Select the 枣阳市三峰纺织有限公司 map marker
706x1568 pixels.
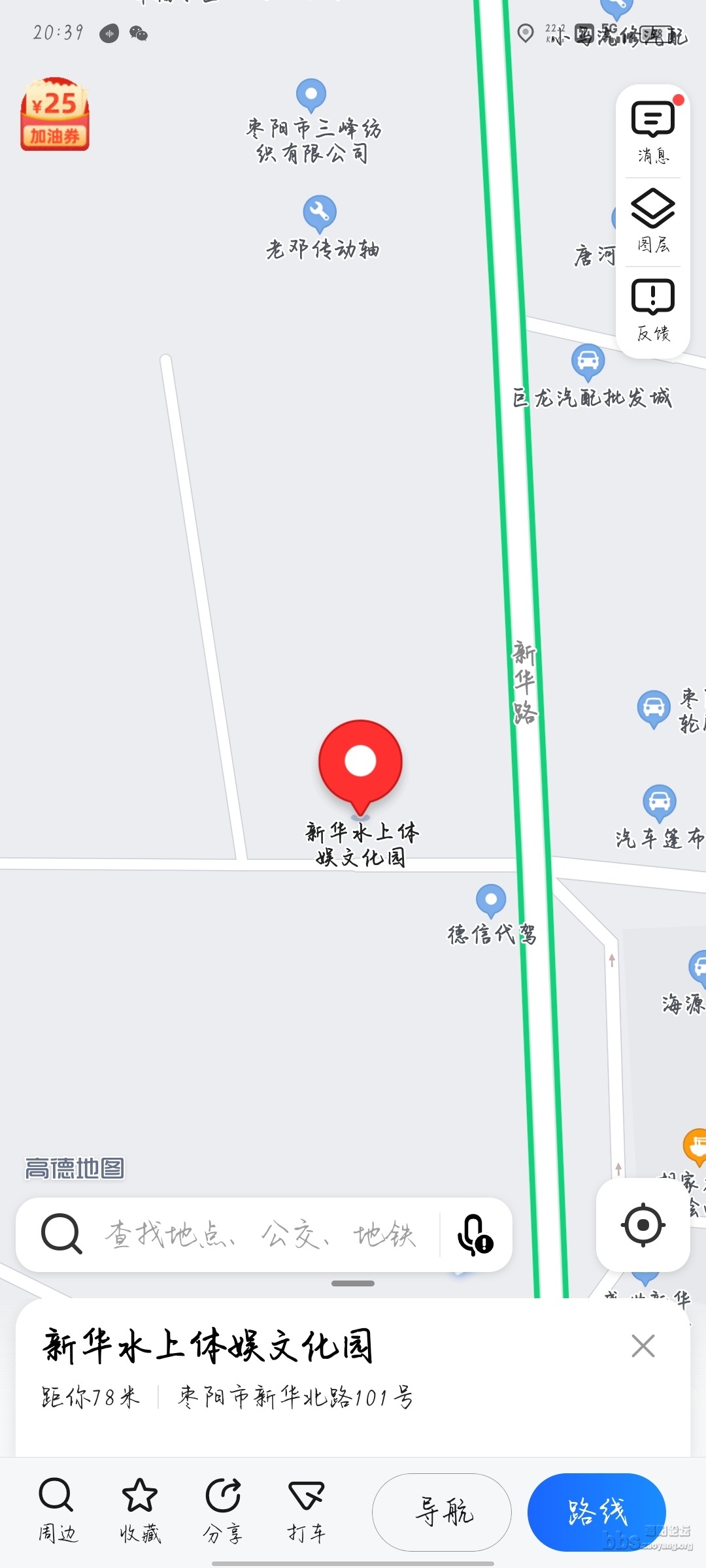coord(311,95)
